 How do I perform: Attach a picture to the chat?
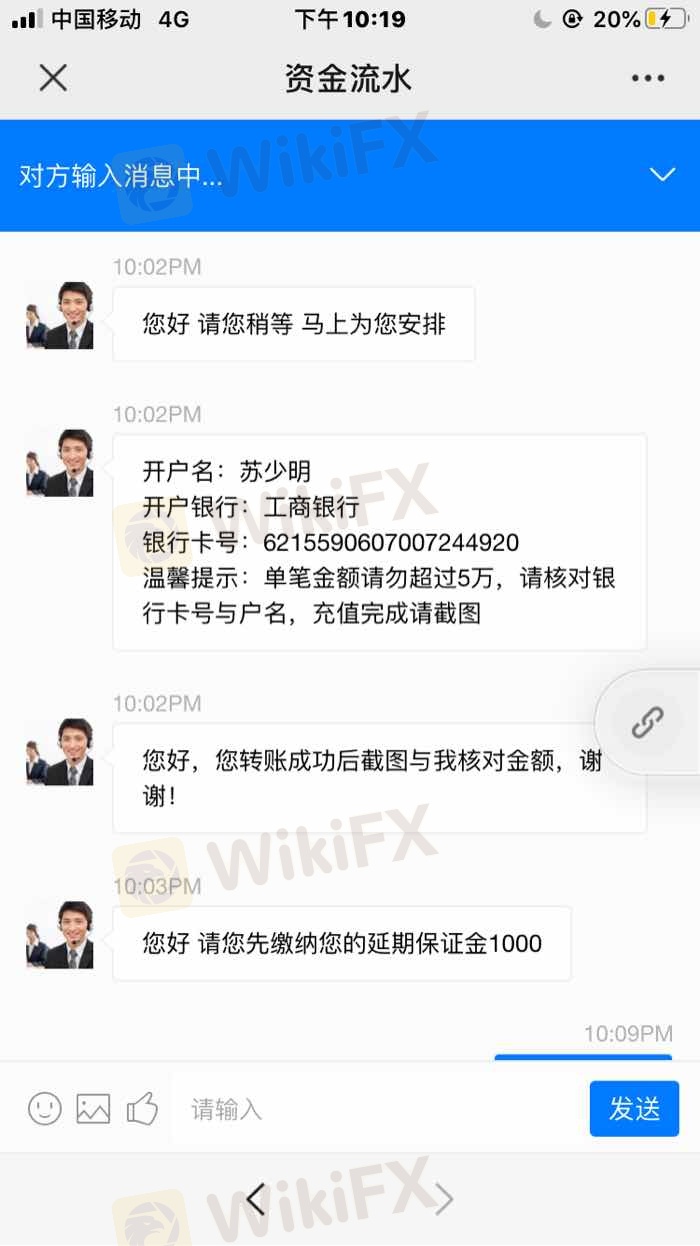[x=93, y=1108]
